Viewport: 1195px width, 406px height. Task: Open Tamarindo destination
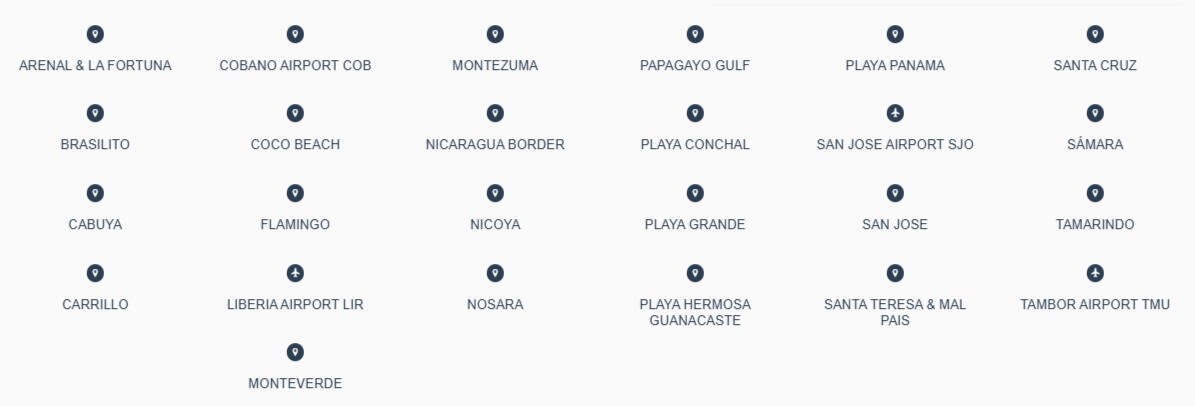pyautogui.click(x=1095, y=225)
